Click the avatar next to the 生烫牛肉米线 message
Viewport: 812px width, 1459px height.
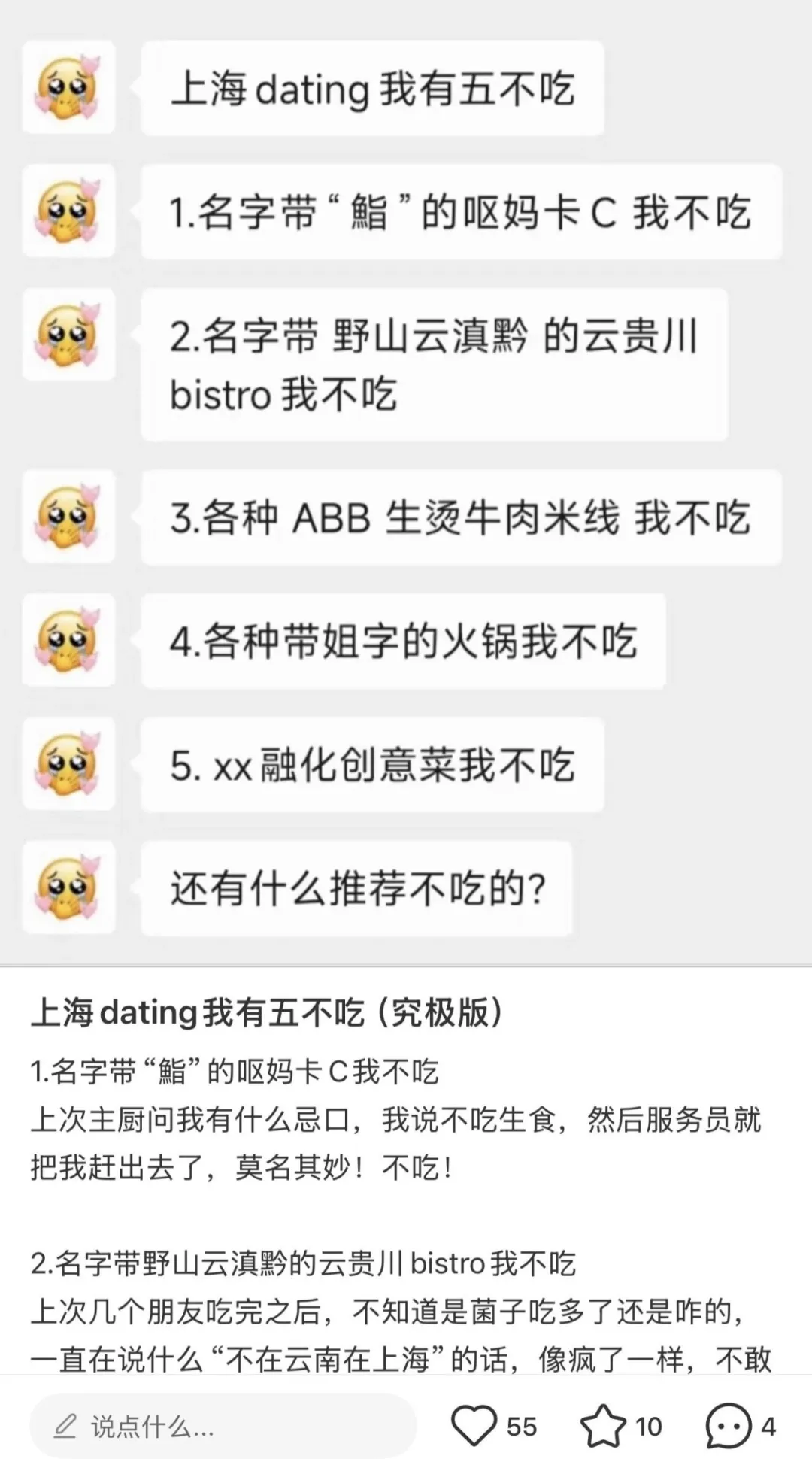[x=68, y=517]
